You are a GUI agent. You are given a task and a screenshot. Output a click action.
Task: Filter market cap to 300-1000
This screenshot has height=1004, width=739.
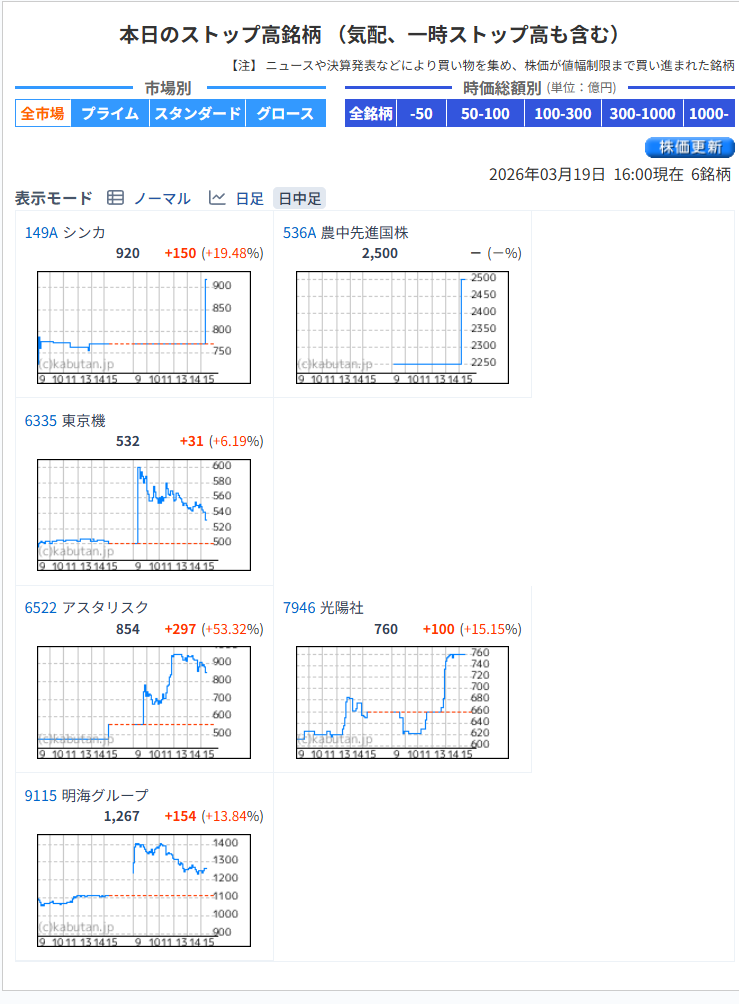click(x=642, y=113)
